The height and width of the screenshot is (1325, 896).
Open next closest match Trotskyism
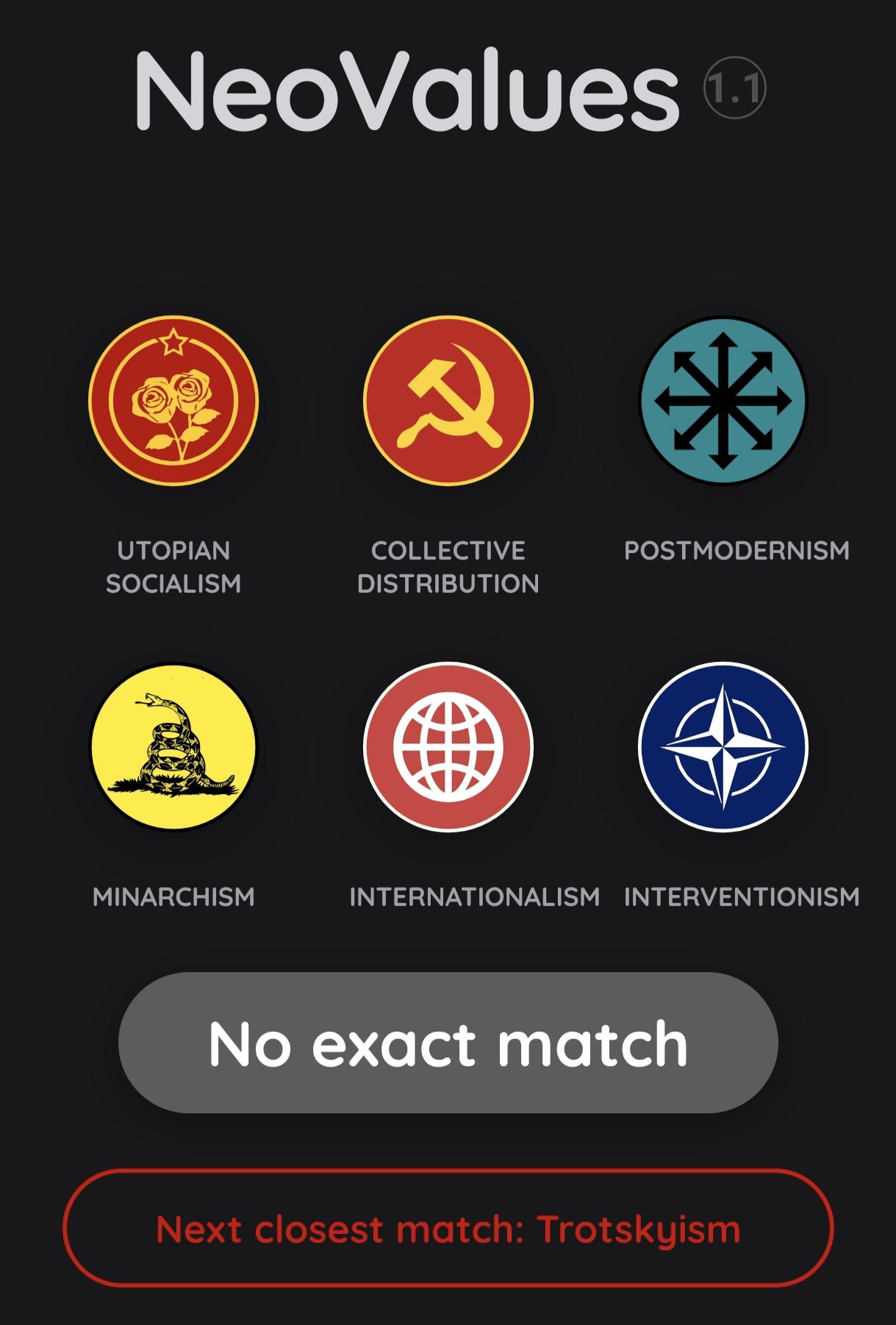[x=448, y=1229]
